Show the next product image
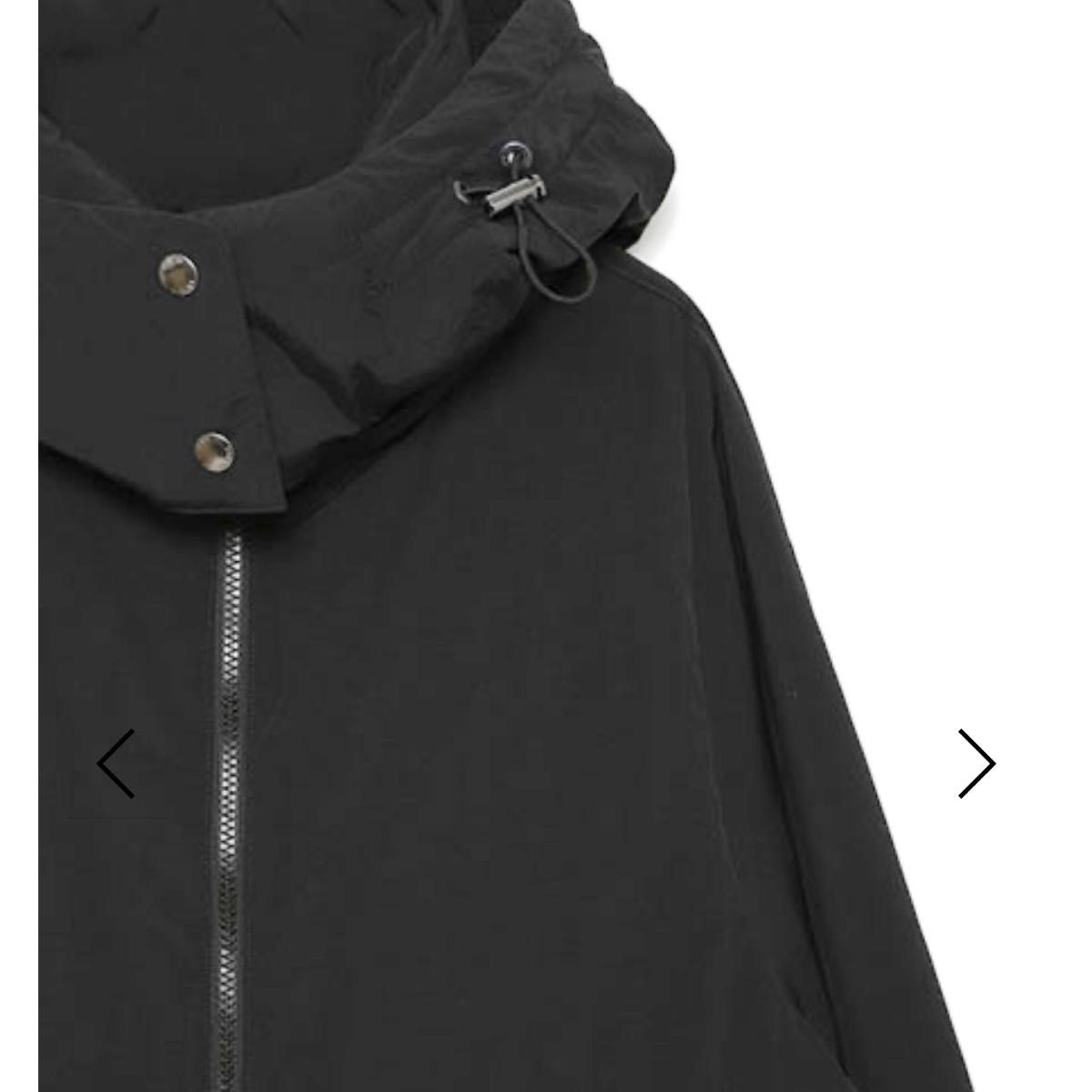Viewport: 1092px width, 1092px height. click(976, 763)
